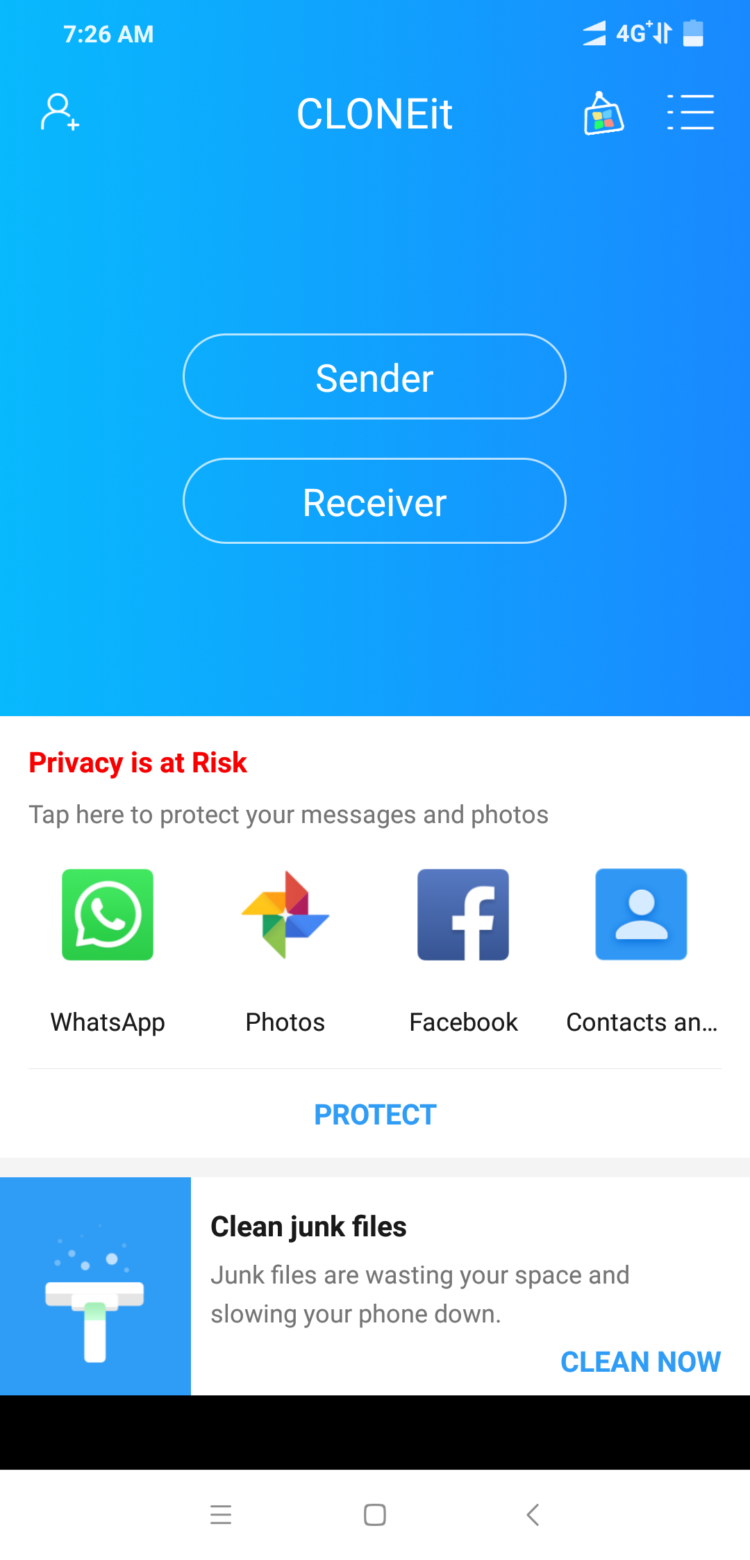Image resolution: width=750 pixels, height=1560 pixels.
Task: Tap the PROTECT button
Action: (x=375, y=1114)
